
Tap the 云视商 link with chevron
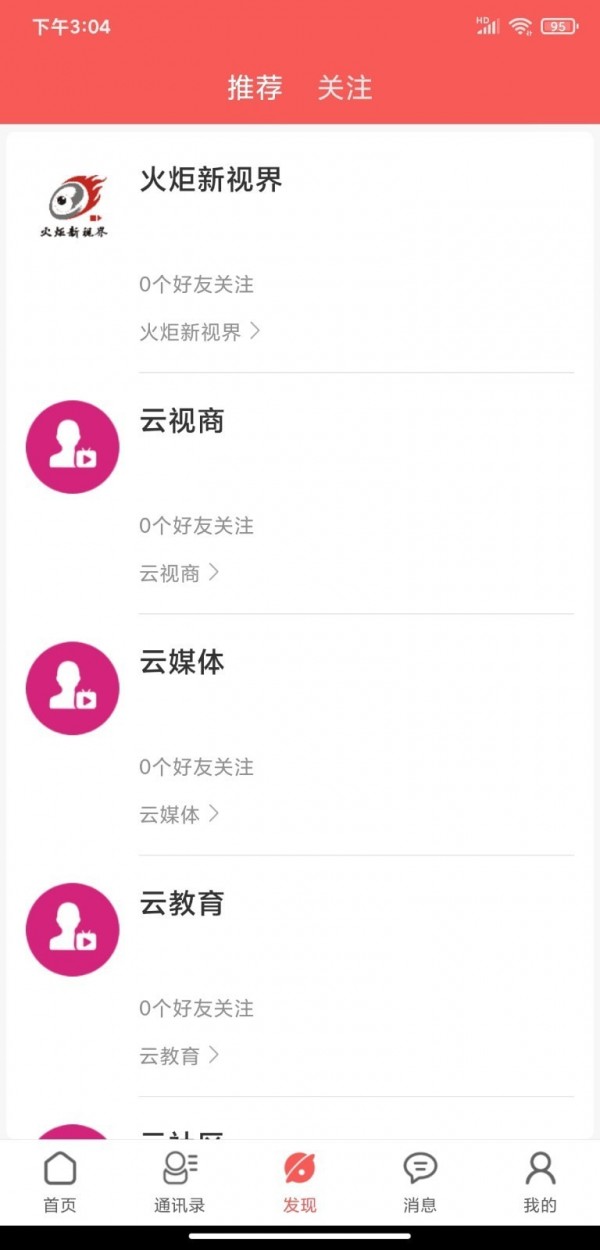(x=179, y=573)
